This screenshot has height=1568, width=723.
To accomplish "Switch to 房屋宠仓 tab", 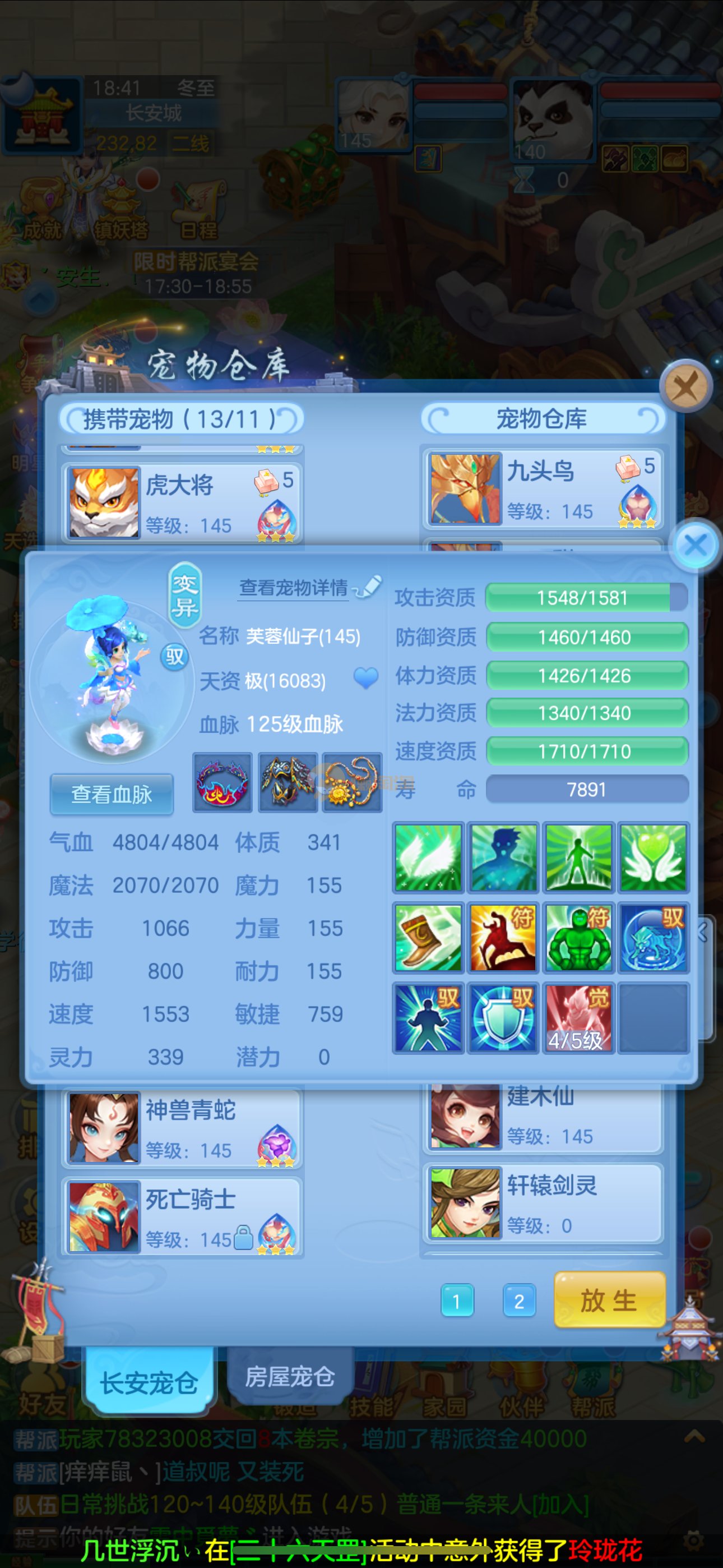I will click(290, 1376).
